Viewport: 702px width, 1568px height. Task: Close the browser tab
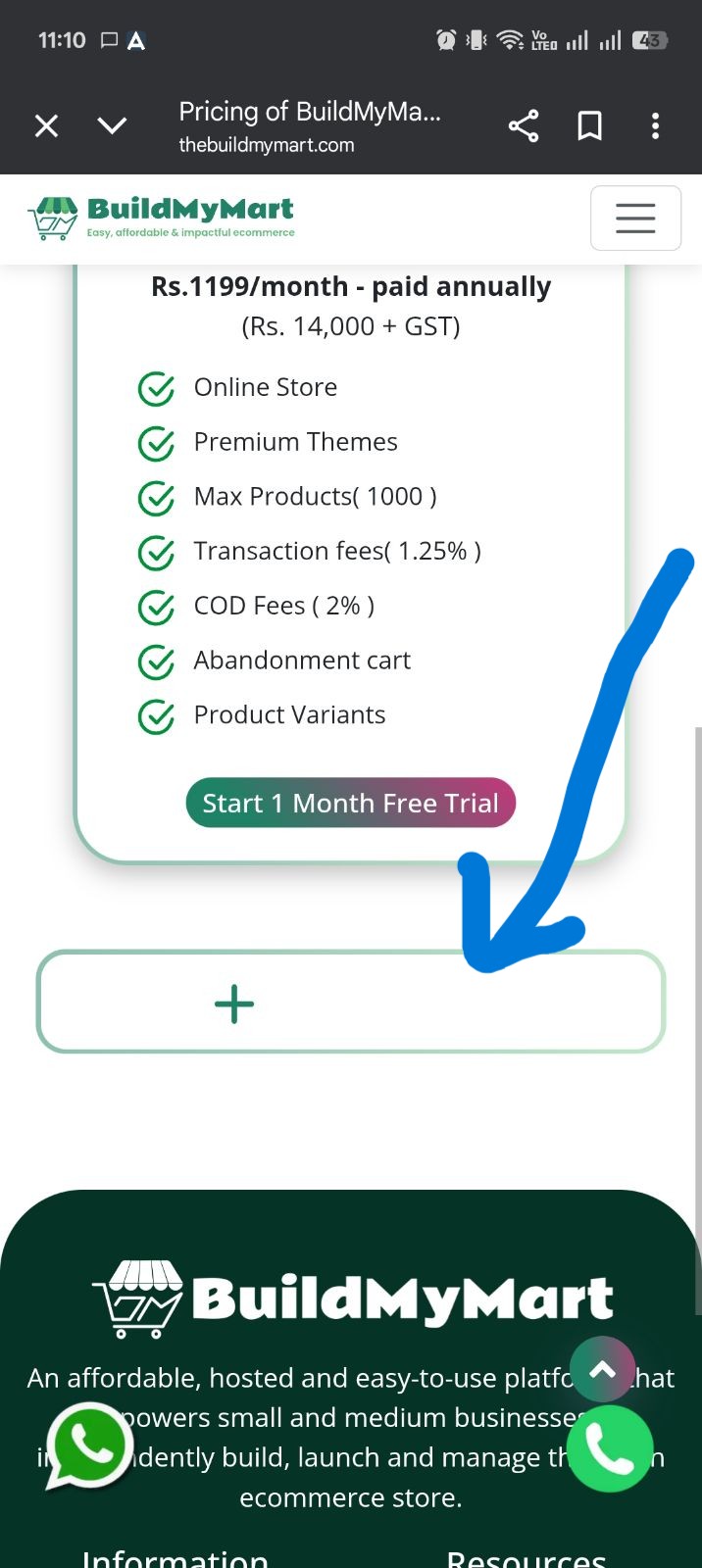tap(46, 125)
